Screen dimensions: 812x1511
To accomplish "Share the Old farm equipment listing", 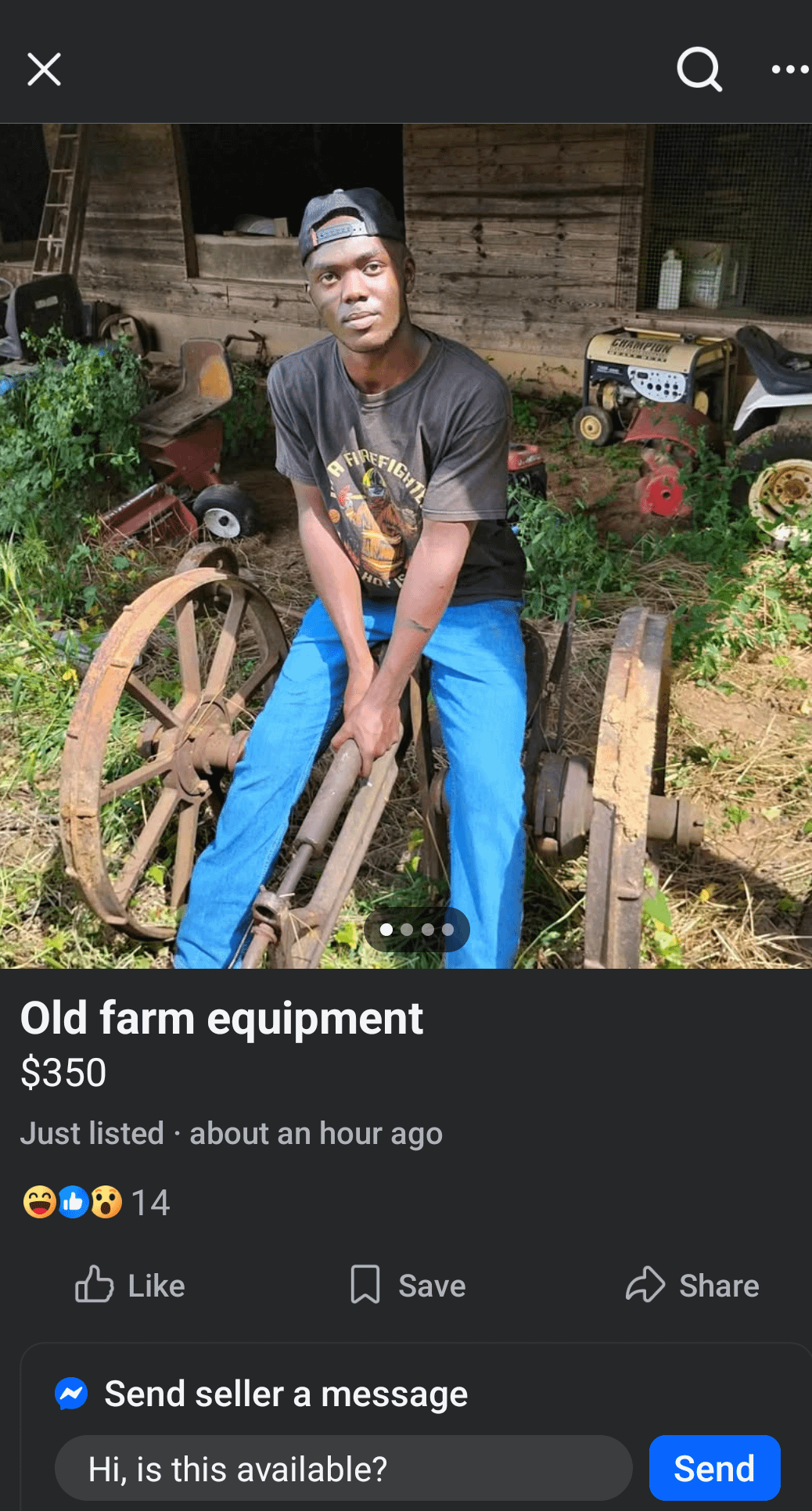I will click(x=692, y=1286).
